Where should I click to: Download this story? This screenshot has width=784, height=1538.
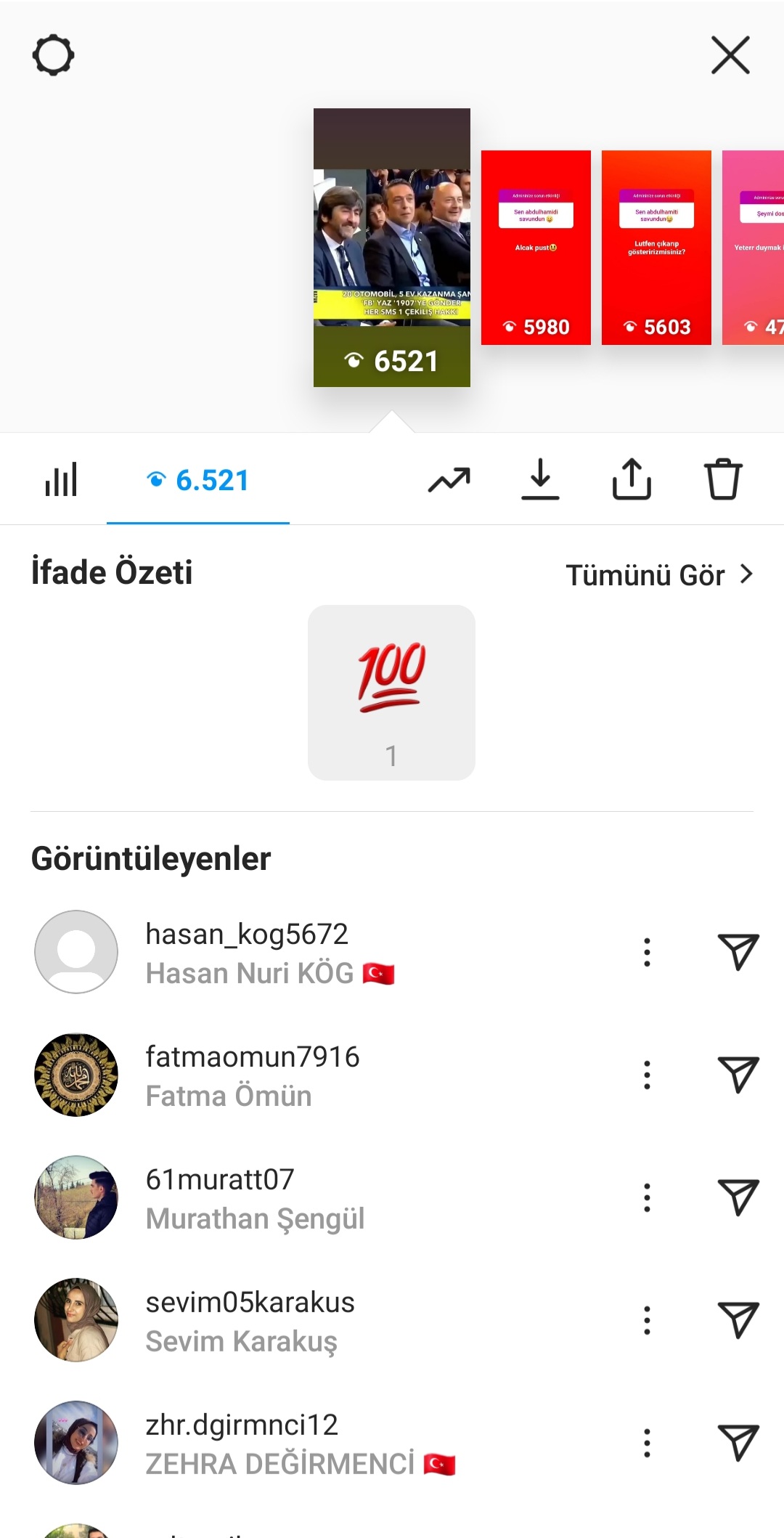540,479
